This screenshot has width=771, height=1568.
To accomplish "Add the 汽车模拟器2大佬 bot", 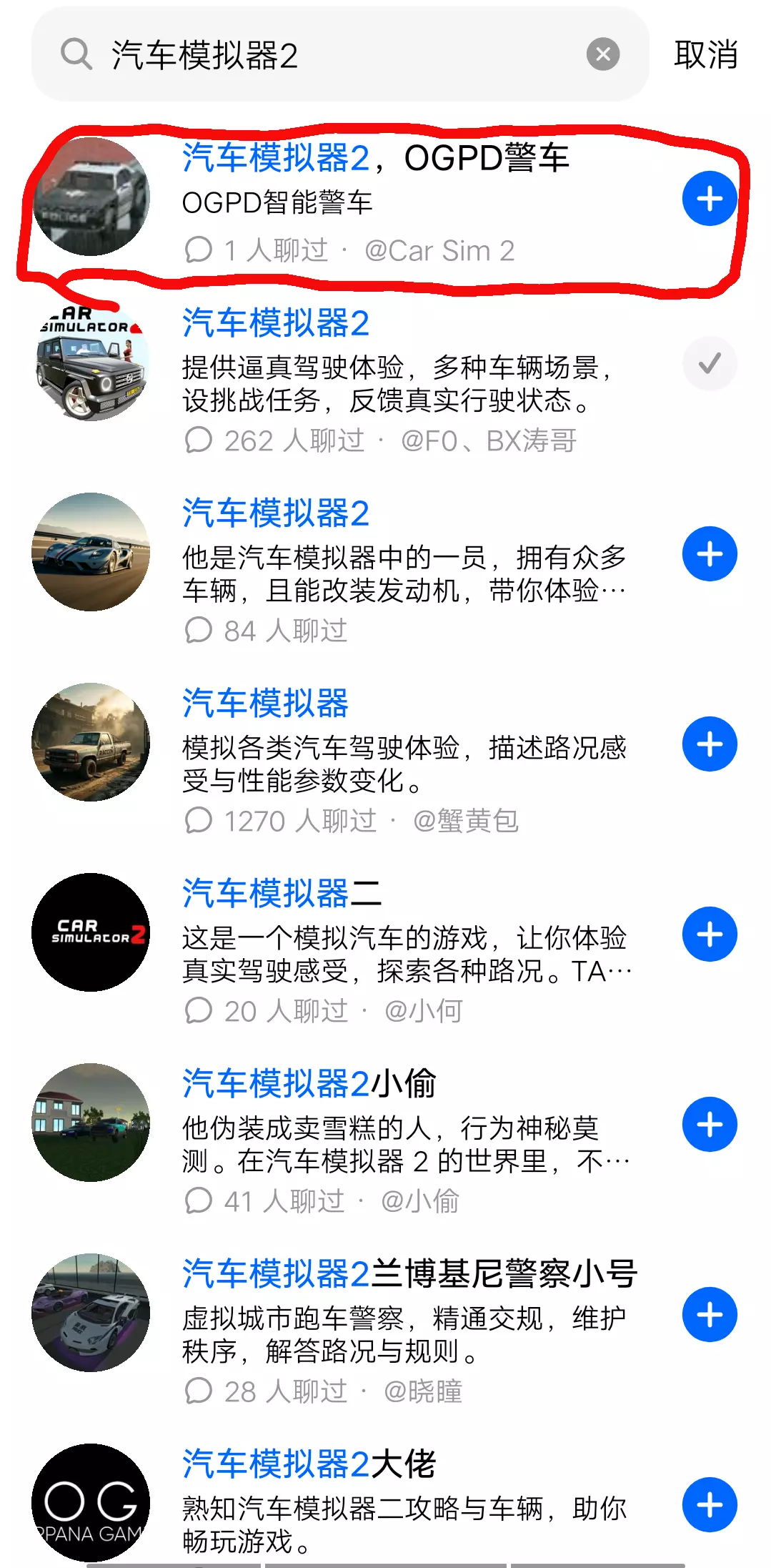I will 709,1505.
